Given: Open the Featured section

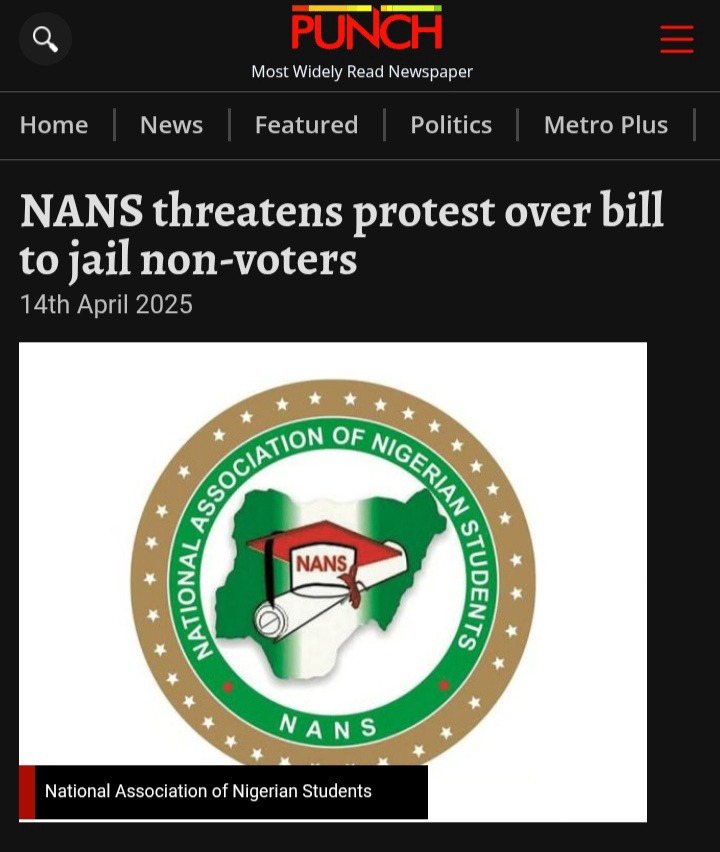Looking at the screenshot, I should (x=306, y=125).
